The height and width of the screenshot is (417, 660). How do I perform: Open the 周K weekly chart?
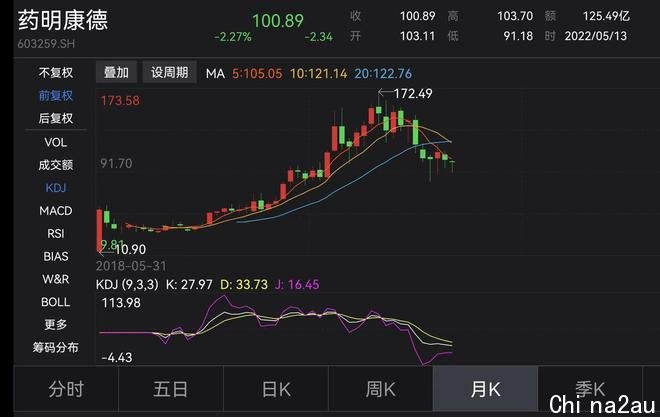coord(381,389)
